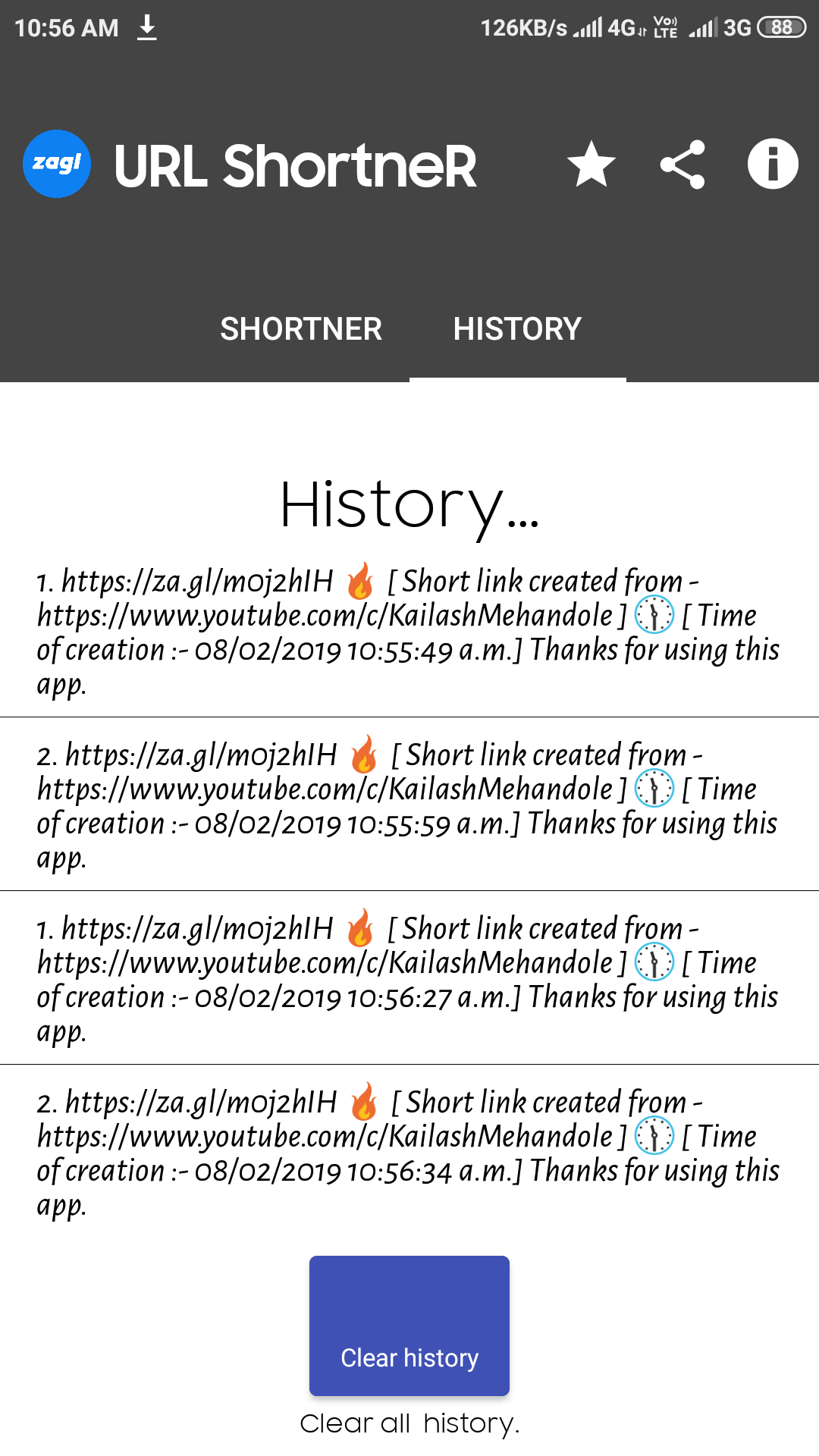Switch to the SHORTNER tab

[301, 329]
